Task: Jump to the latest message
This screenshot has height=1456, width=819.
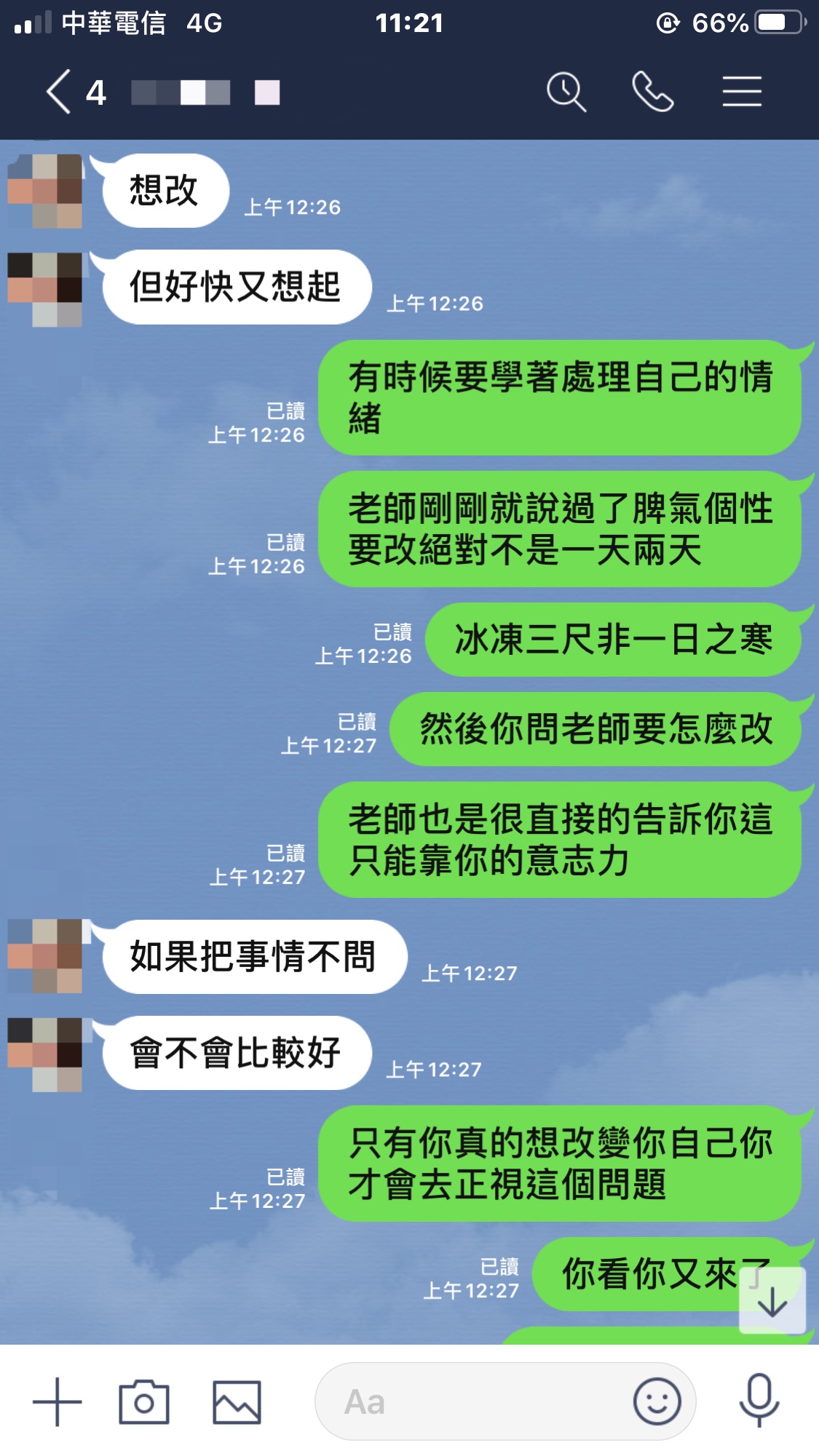Action: [772, 1302]
